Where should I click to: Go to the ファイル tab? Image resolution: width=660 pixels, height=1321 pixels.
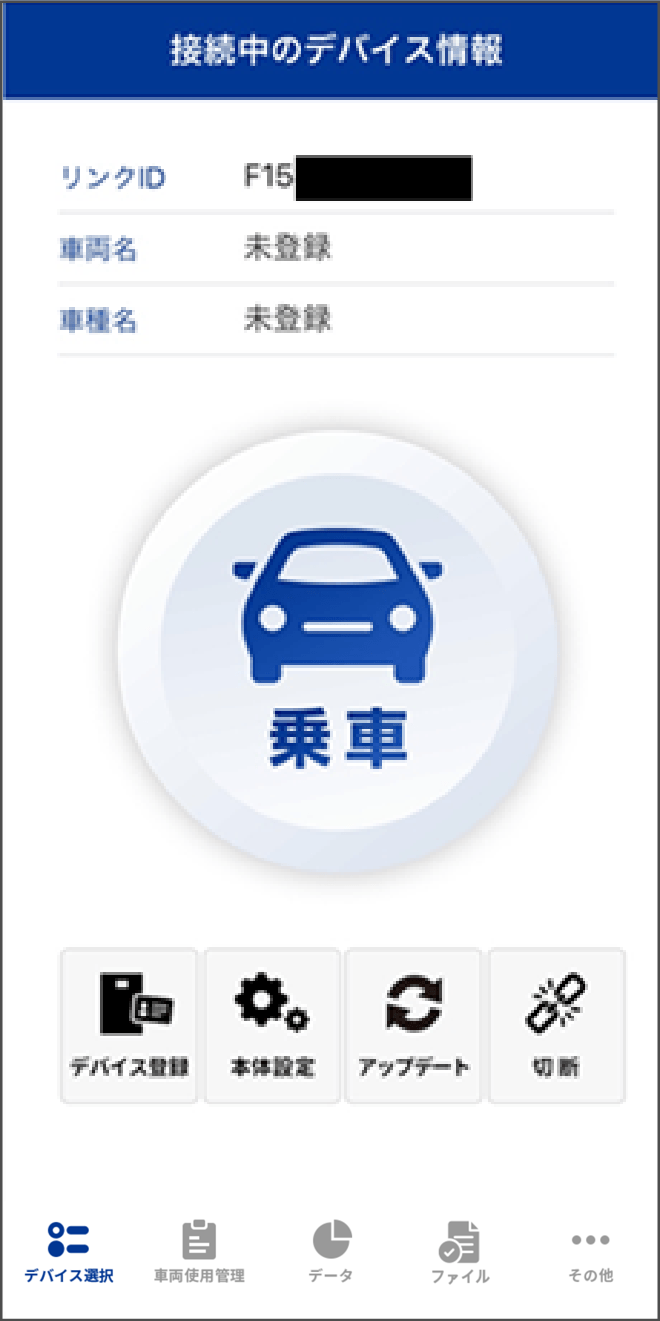pyautogui.click(x=460, y=1251)
